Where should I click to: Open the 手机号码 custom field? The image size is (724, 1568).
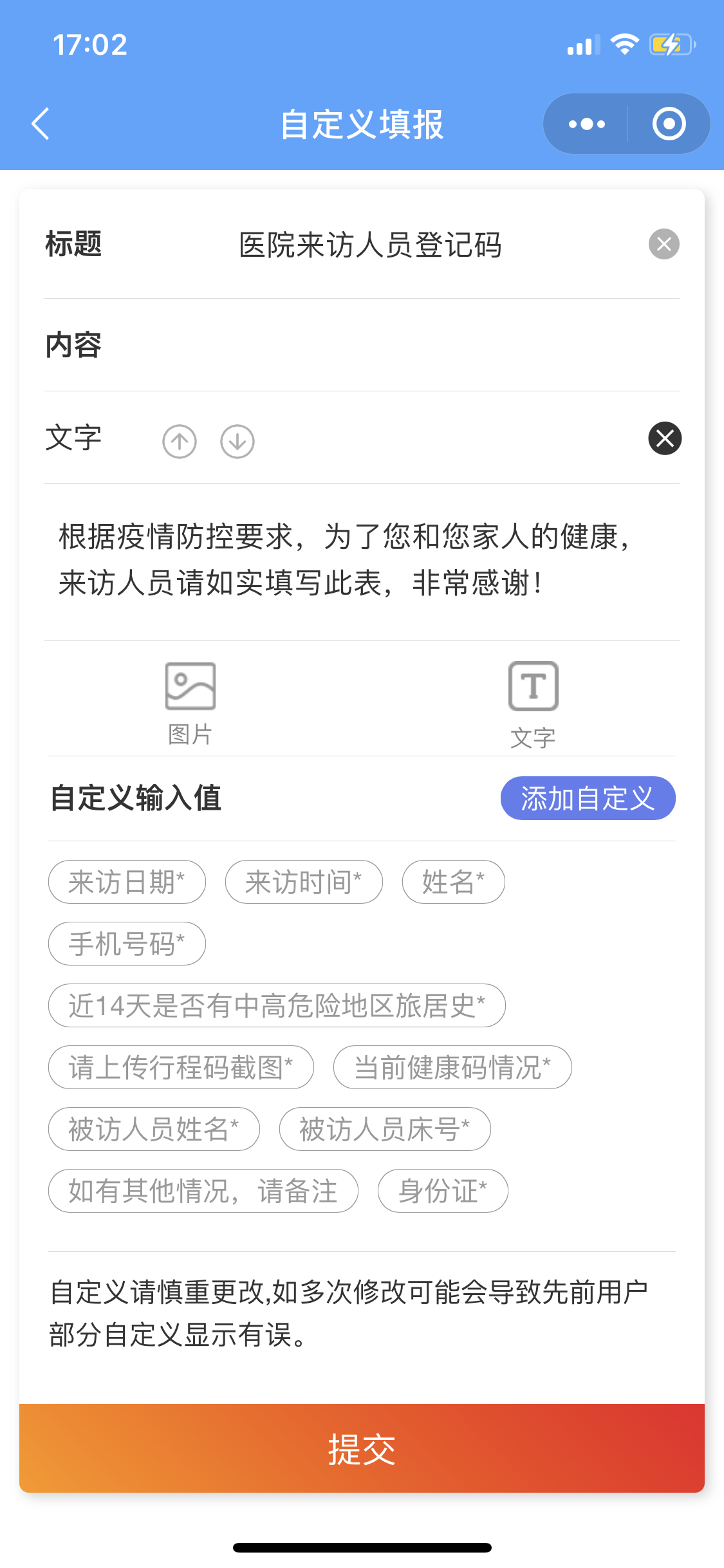(x=127, y=944)
